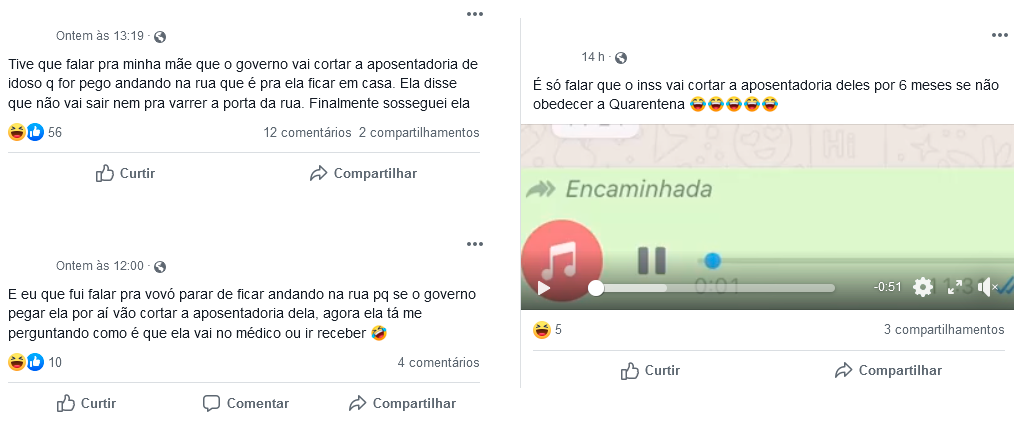
Task: Open the video settings gear
Action: pyautogui.click(x=923, y=287)
